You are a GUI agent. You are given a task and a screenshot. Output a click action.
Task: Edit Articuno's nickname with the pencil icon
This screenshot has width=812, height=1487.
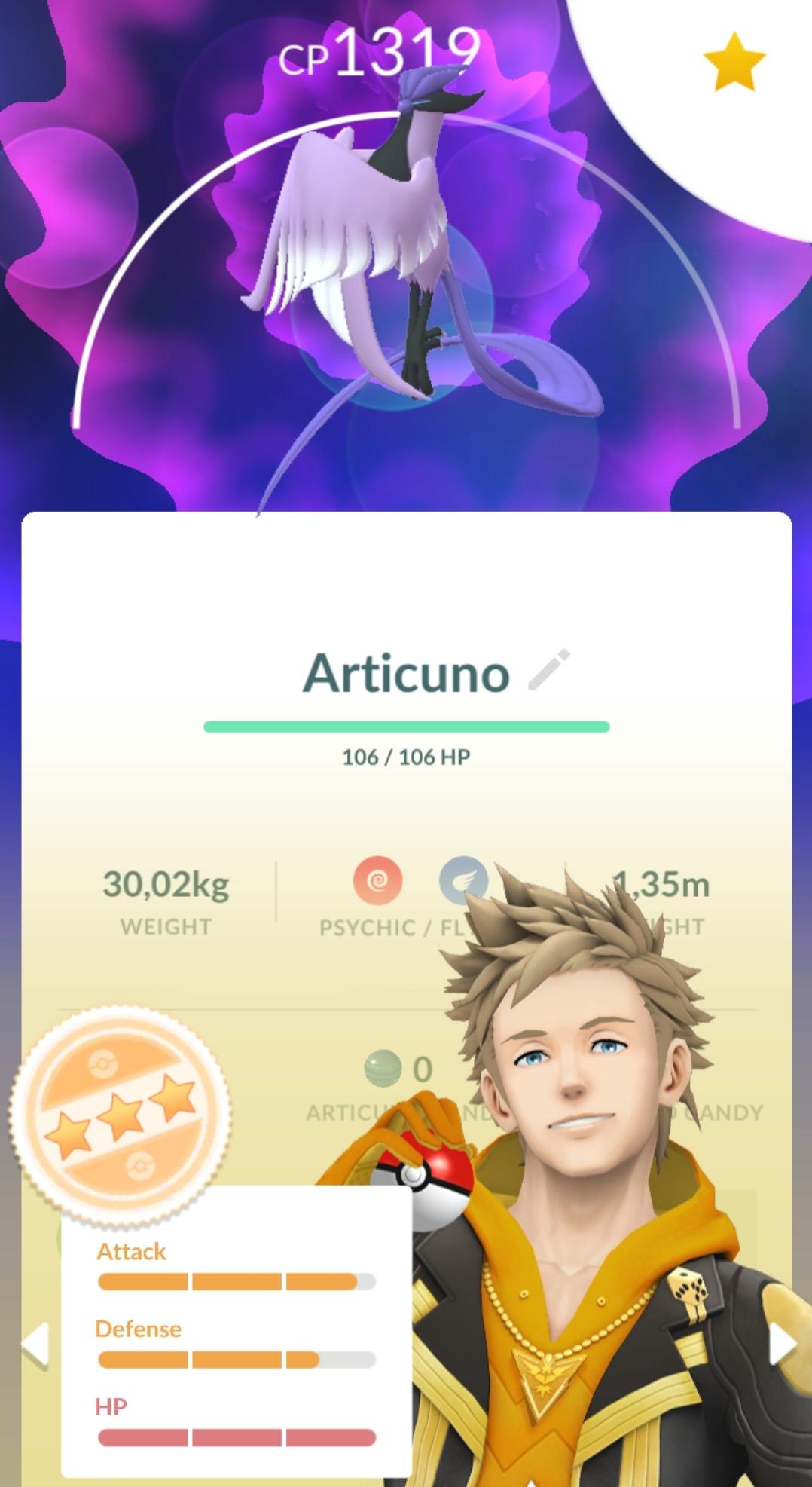(548, 669)
